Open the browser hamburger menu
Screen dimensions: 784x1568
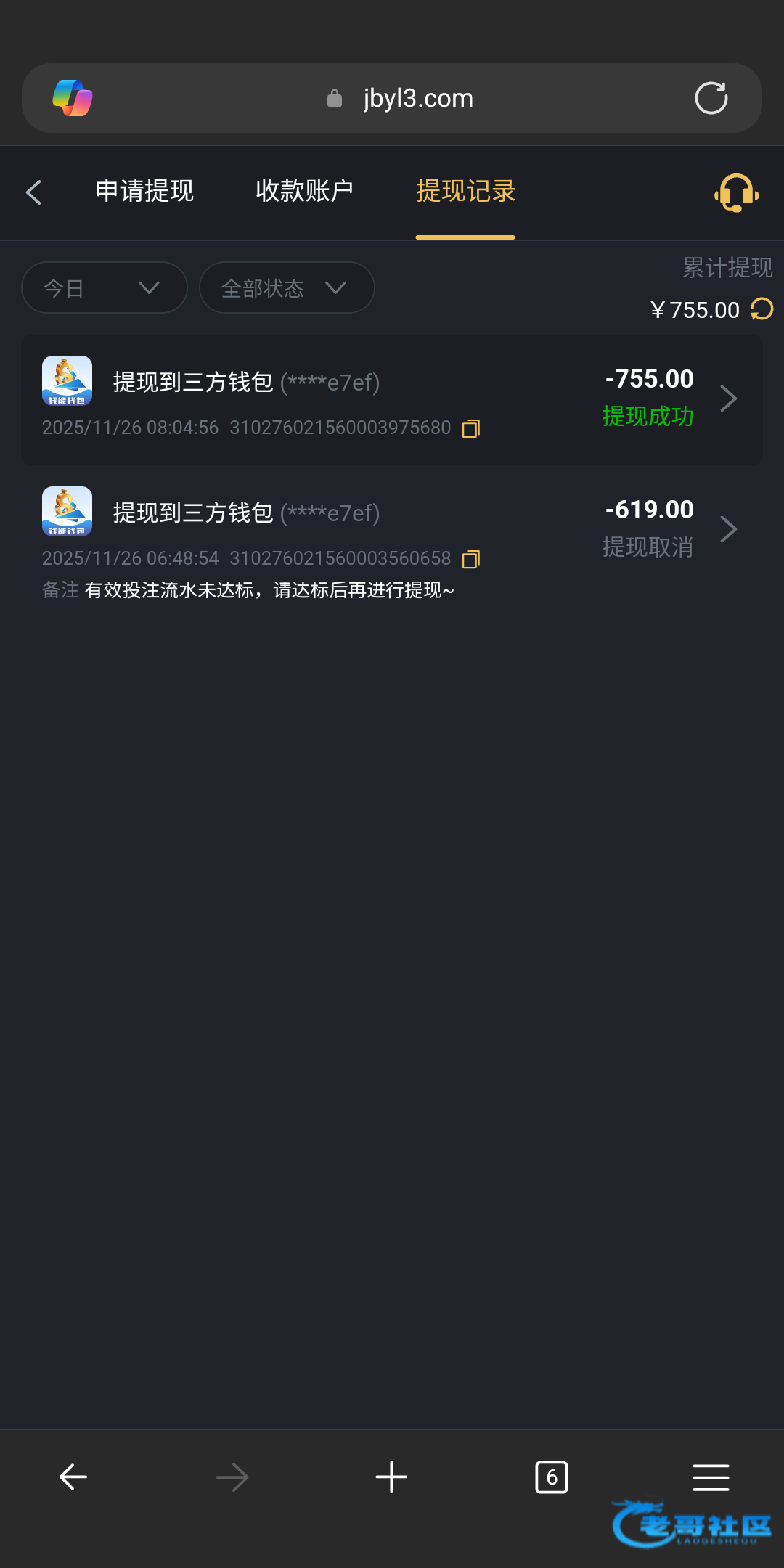coord(710,1477)
